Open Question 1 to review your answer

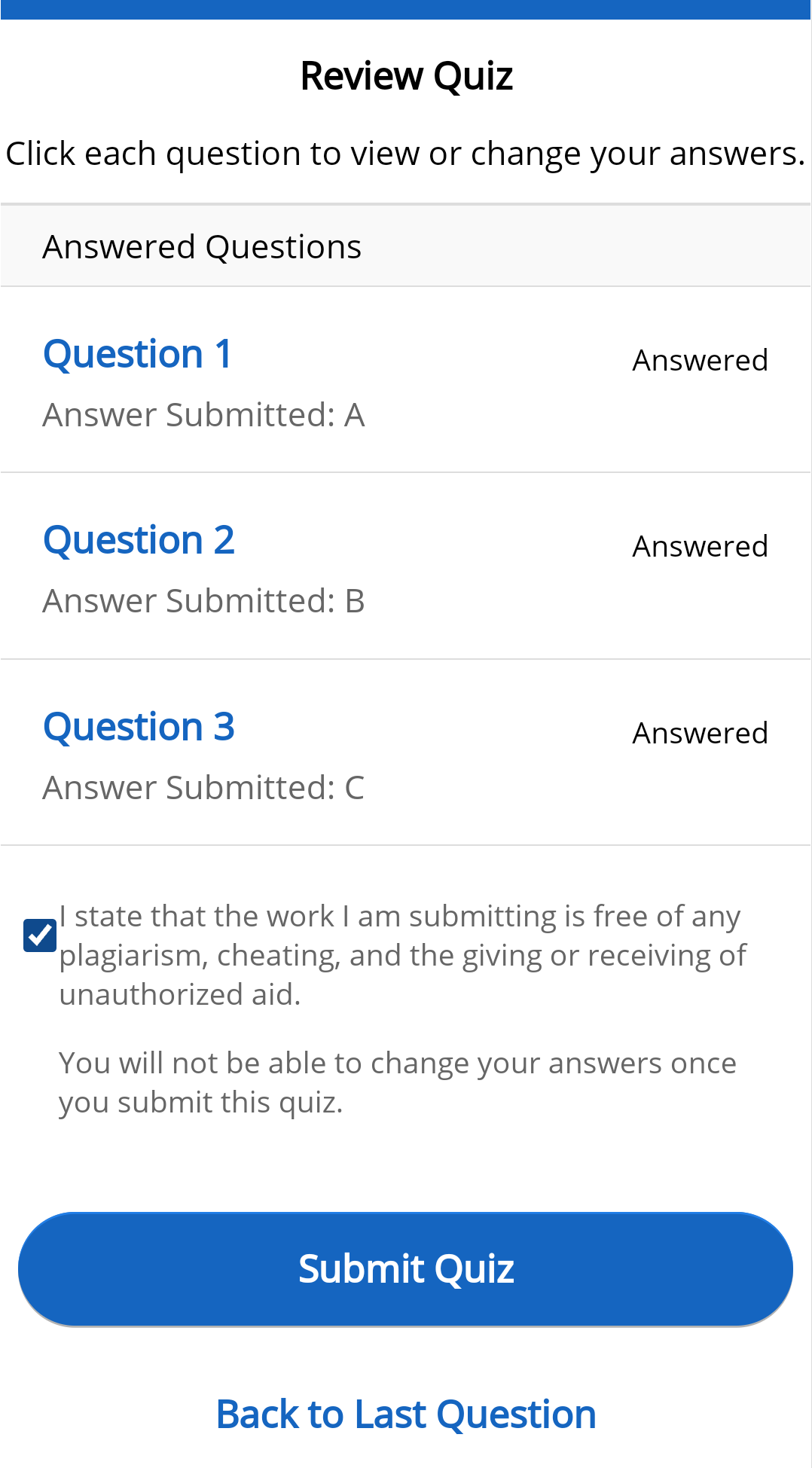coord(138,354)
